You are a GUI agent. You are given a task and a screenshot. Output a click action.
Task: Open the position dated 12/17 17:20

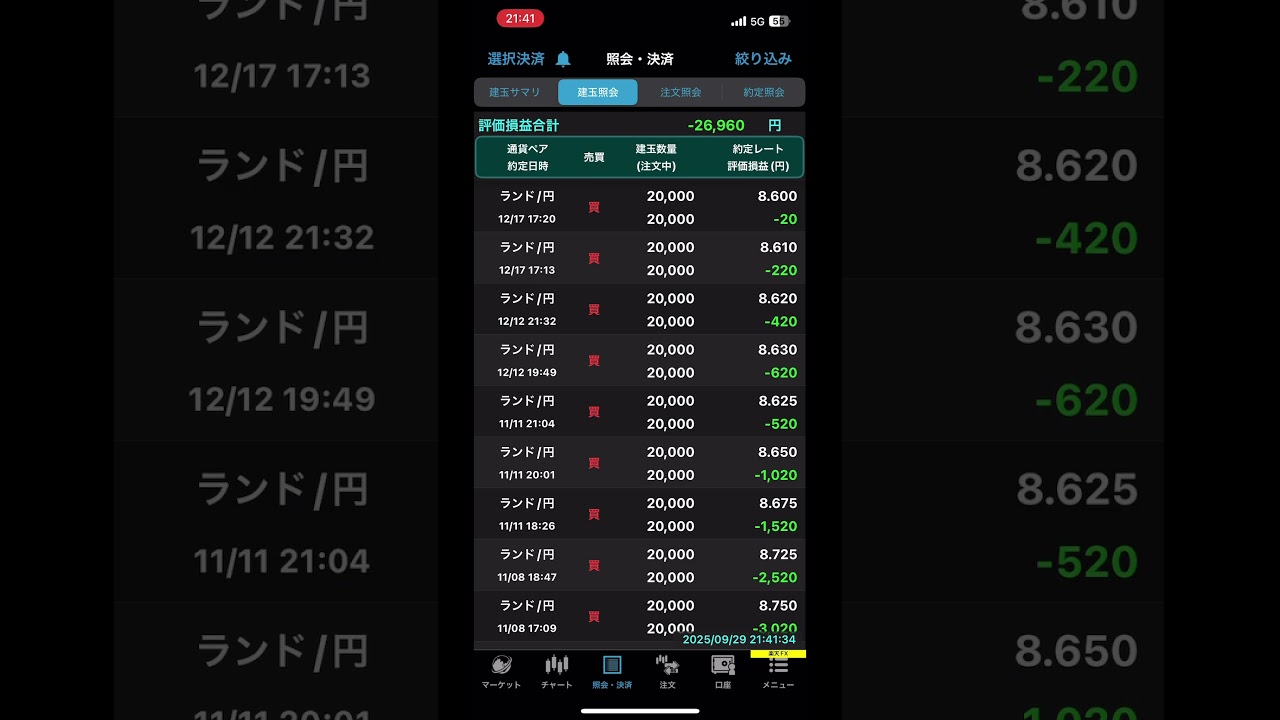tap(639, 207)
